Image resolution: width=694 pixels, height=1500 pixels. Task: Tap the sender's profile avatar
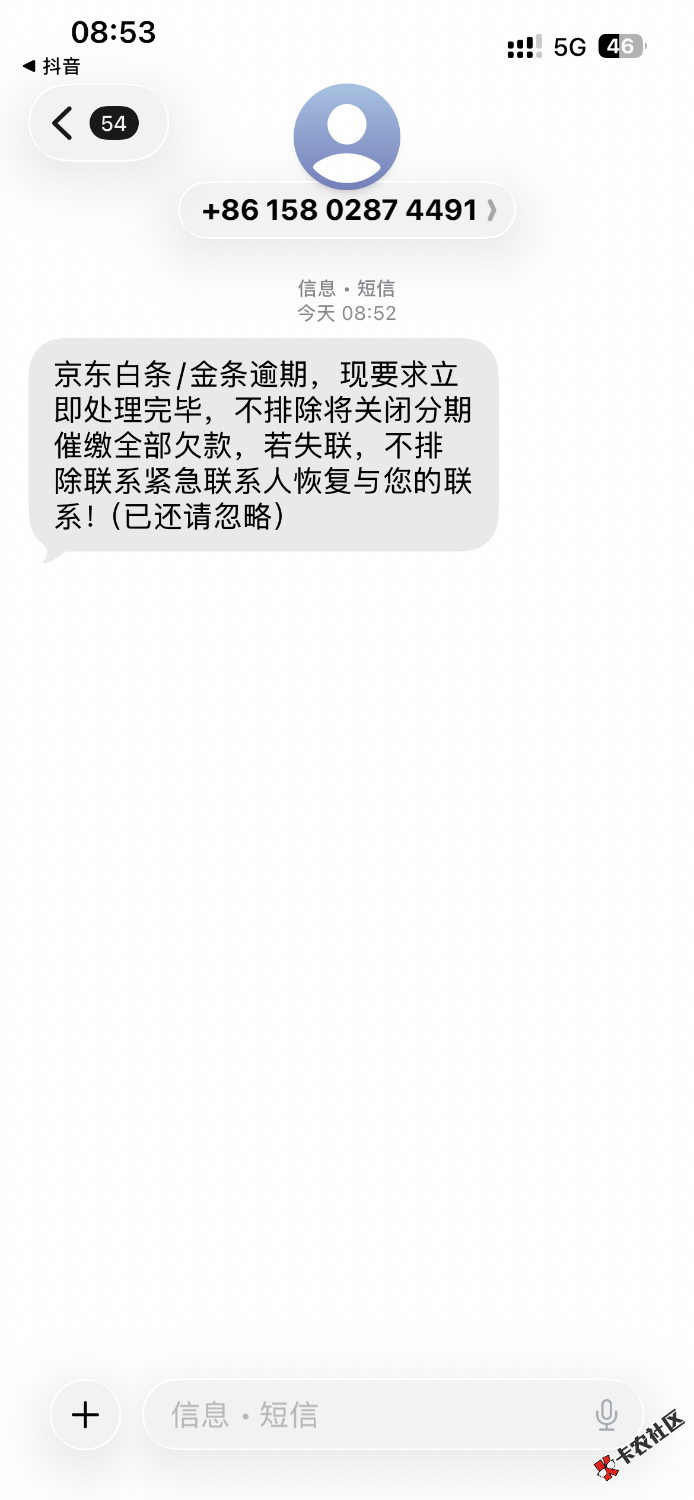346,137
